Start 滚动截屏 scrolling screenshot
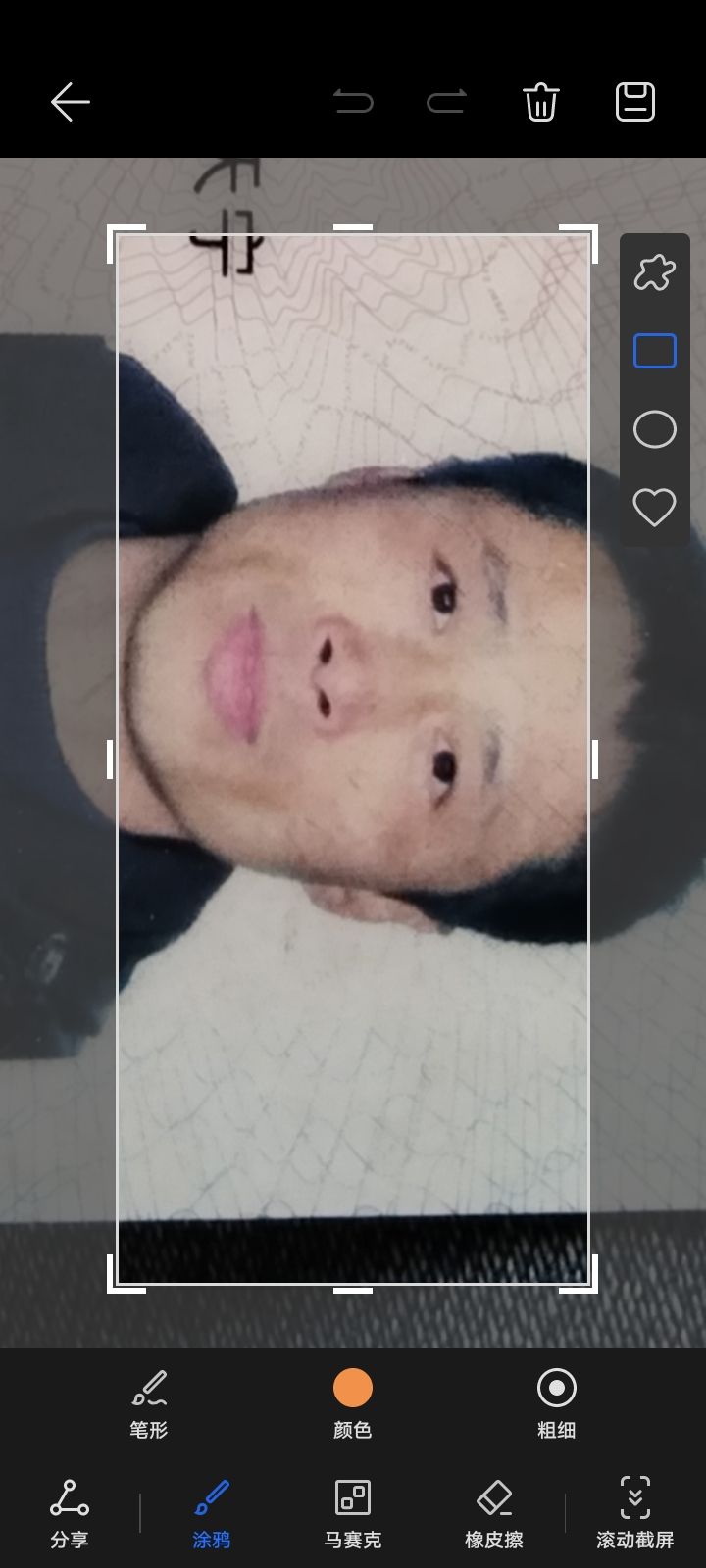Viewport: 706px width, 1568px height. point(634,1514)
